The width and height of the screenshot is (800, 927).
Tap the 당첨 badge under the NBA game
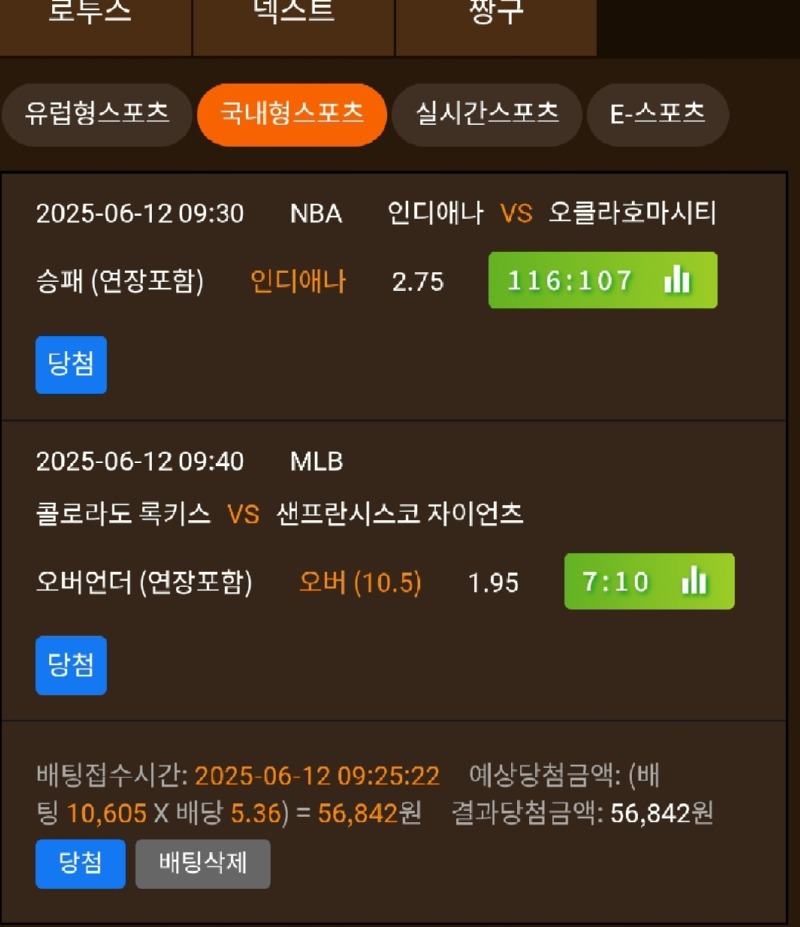(x=71, y=365)
